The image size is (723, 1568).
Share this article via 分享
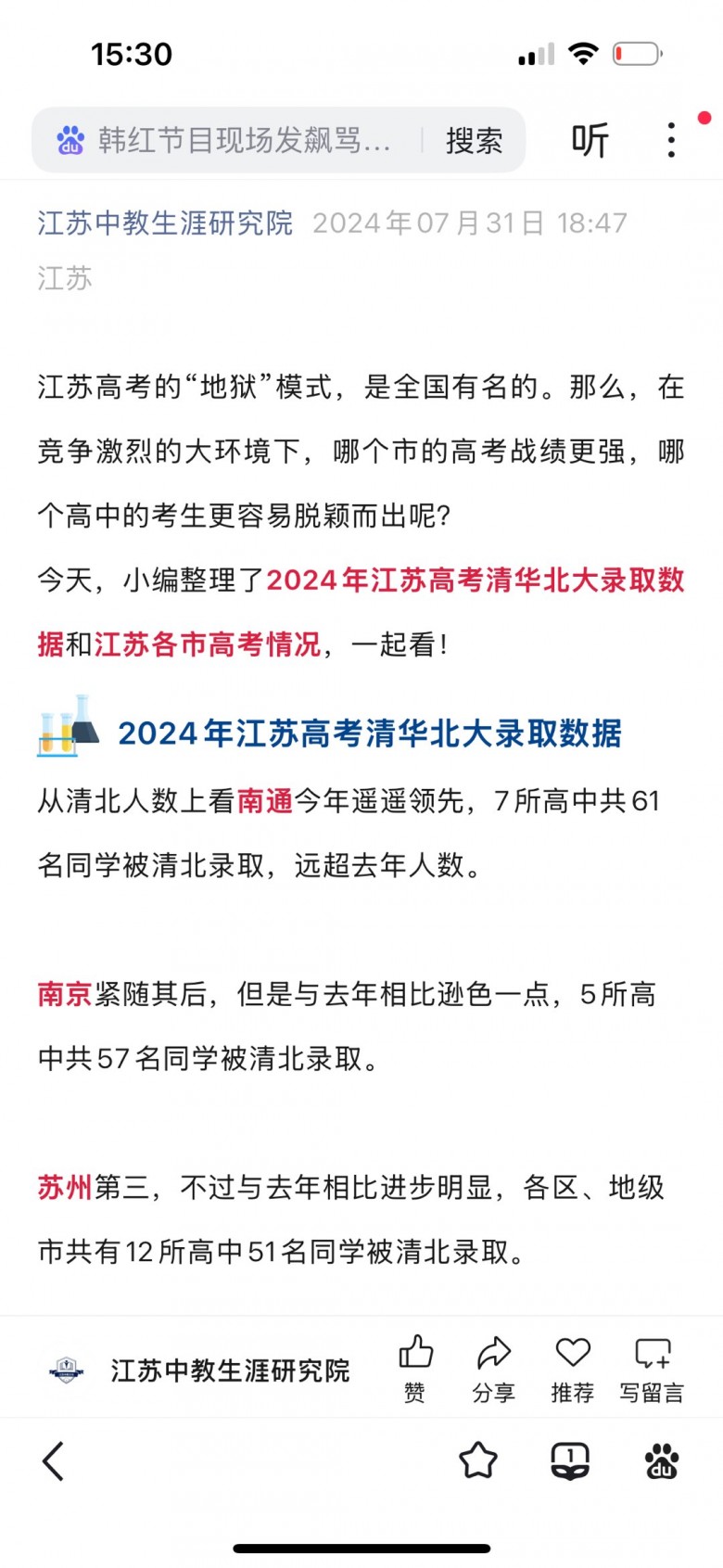tap(493, 1369)
